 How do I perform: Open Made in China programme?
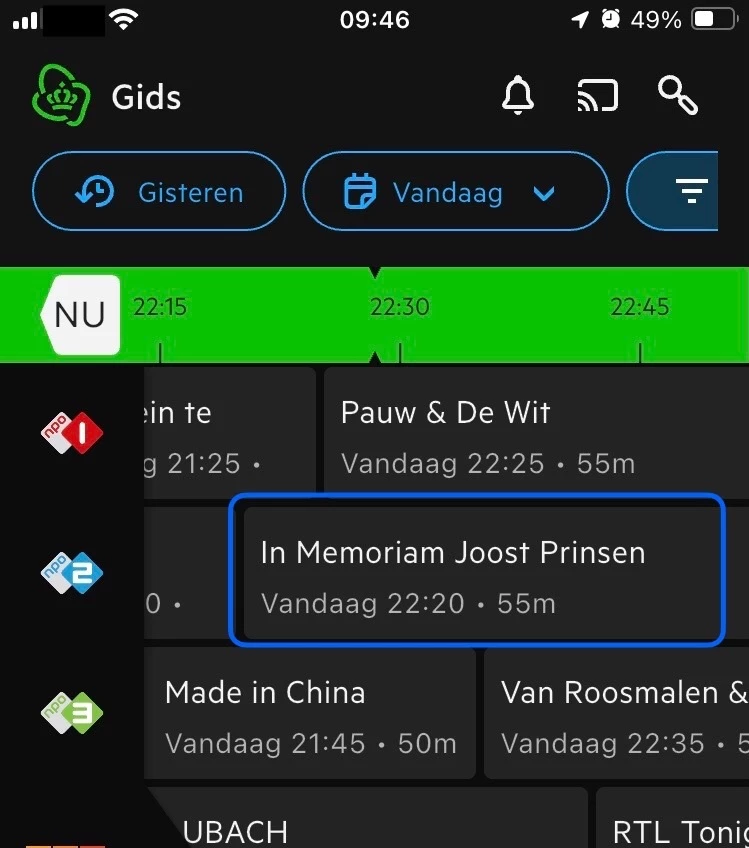(x=310, y=715)
